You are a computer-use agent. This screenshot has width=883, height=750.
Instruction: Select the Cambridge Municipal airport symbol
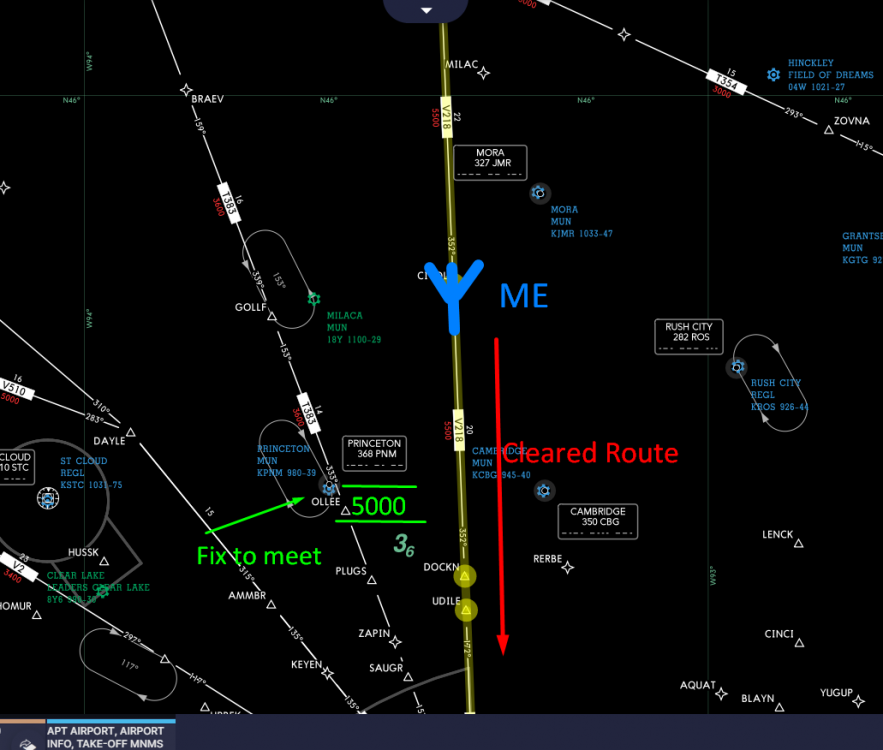544,490
